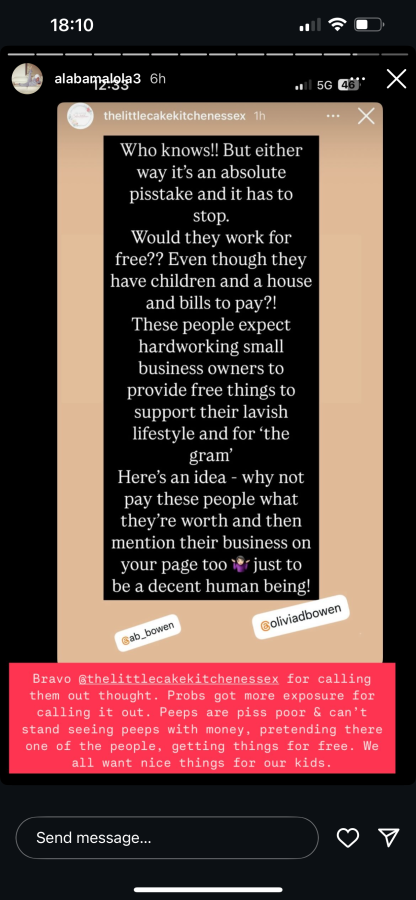Like this story with the heart
Screen dimensions: 416x900
tap(347, 838)
